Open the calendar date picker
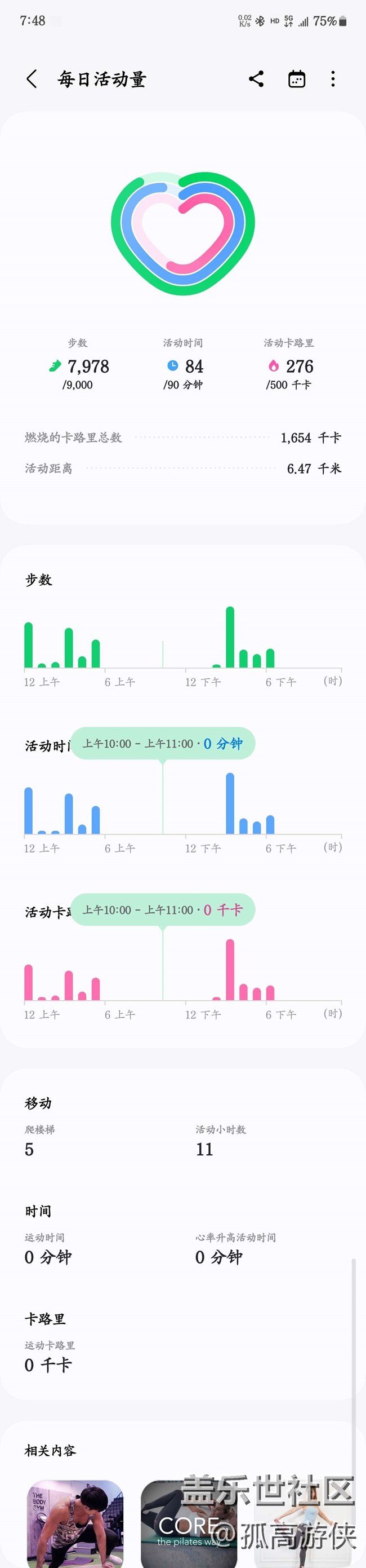This screenshot has width=366, height=1568. coord(296,79)
